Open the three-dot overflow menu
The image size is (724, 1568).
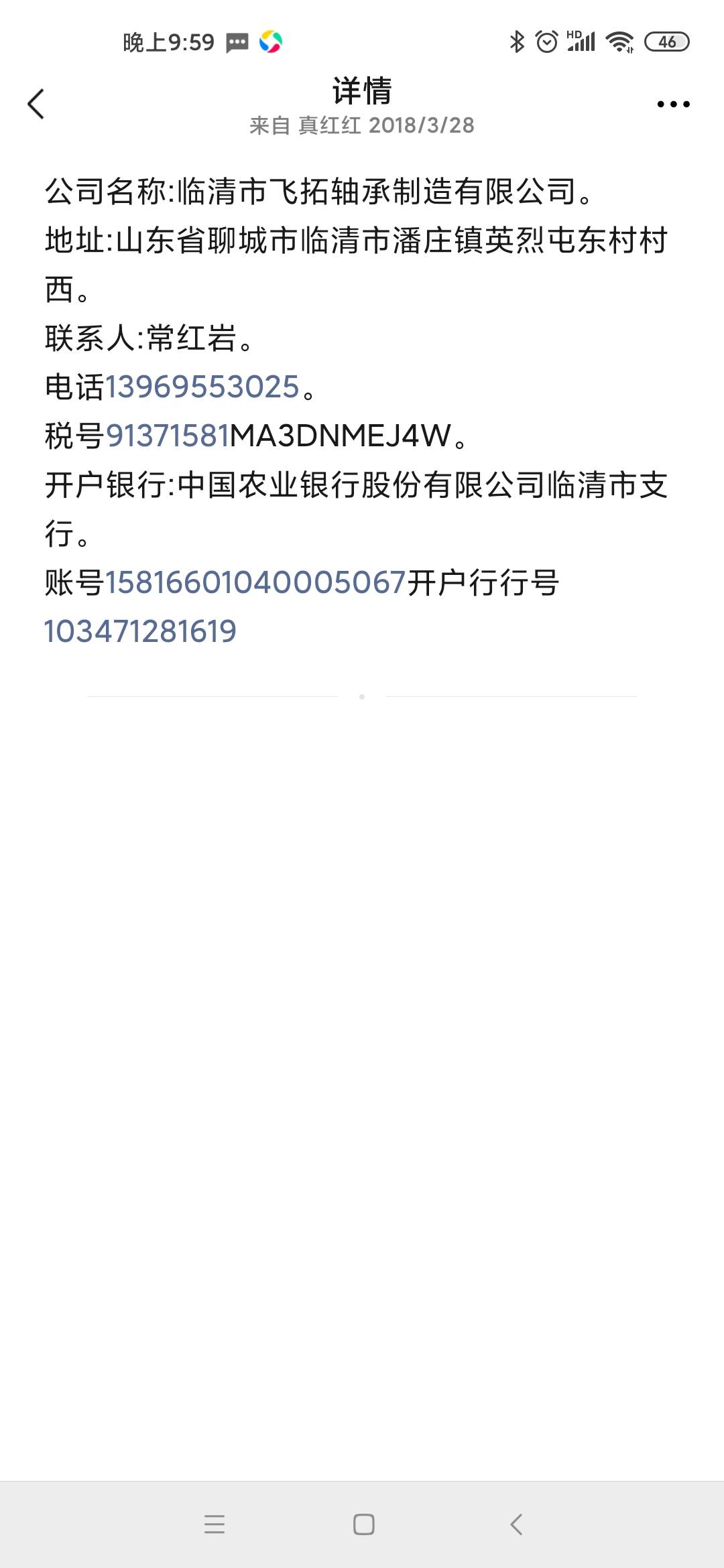tap(673, 104)
